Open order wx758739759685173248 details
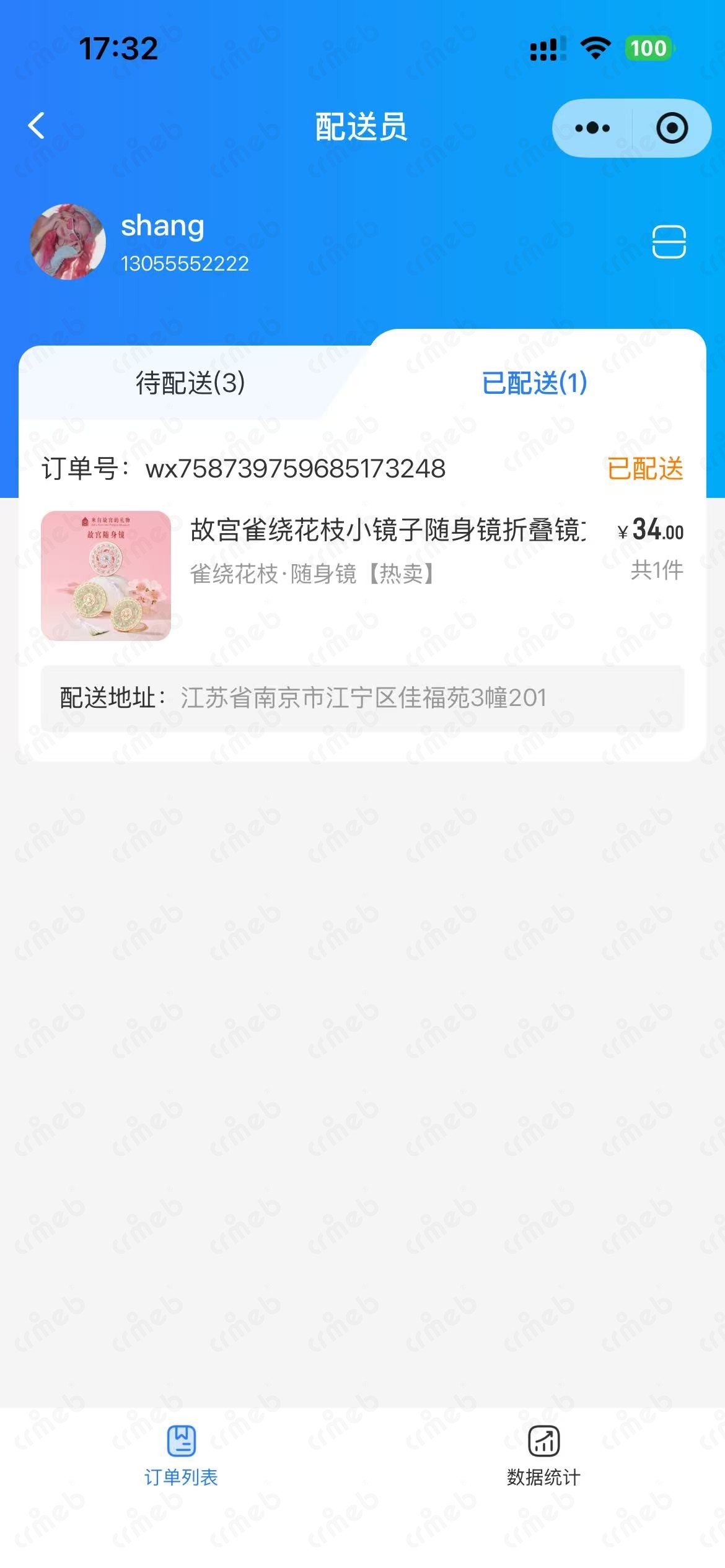The image size is (725, 1568). 362,576
